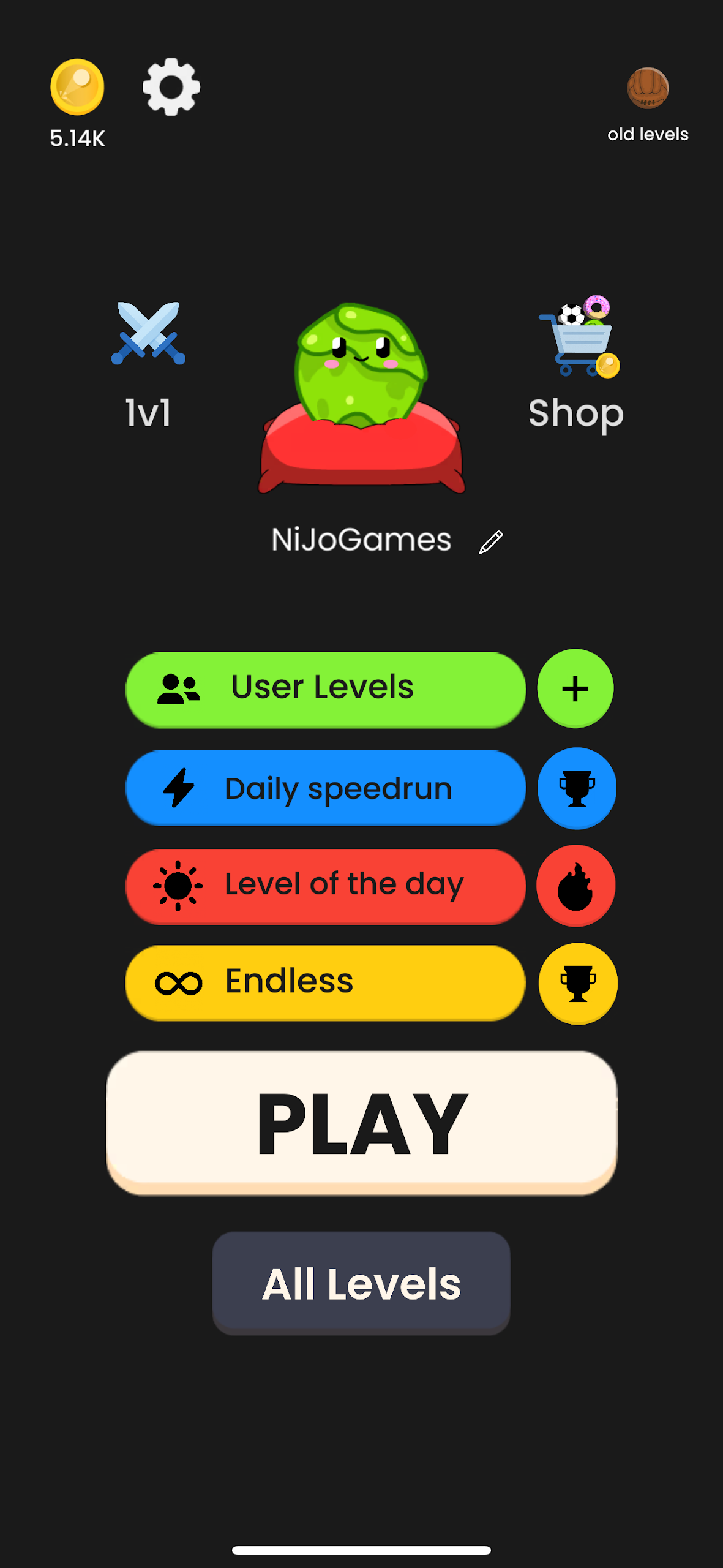Open the Shop

click(x=576, y=363)
